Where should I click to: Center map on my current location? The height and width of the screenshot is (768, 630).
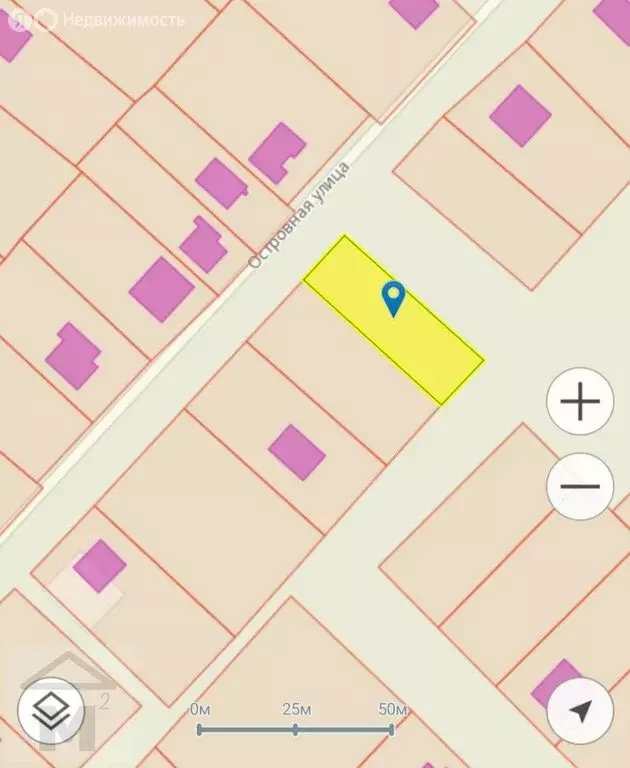pyautogui.click(x=580, y=710)
